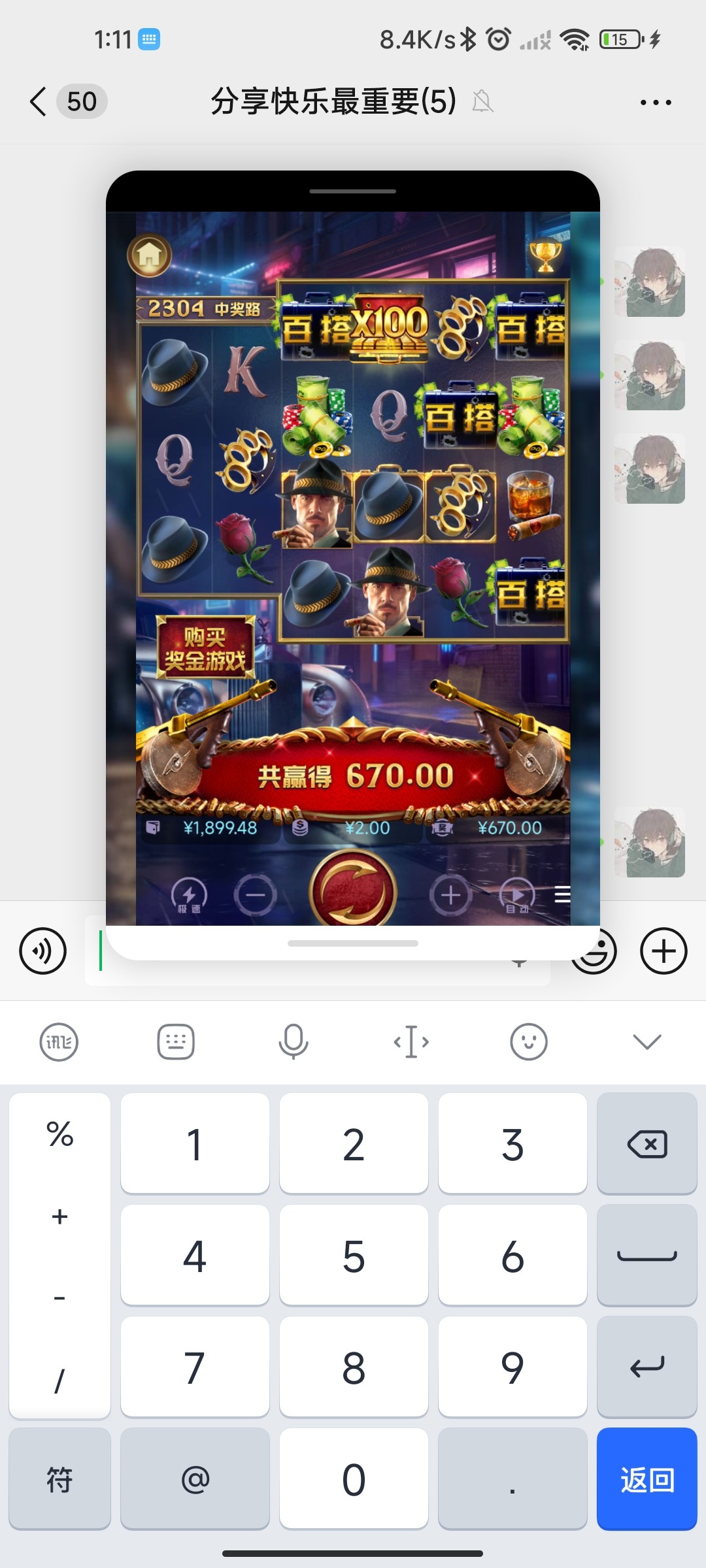Hit the backspace key
Screen dimensions: 706x1568
click(647, 1143)
